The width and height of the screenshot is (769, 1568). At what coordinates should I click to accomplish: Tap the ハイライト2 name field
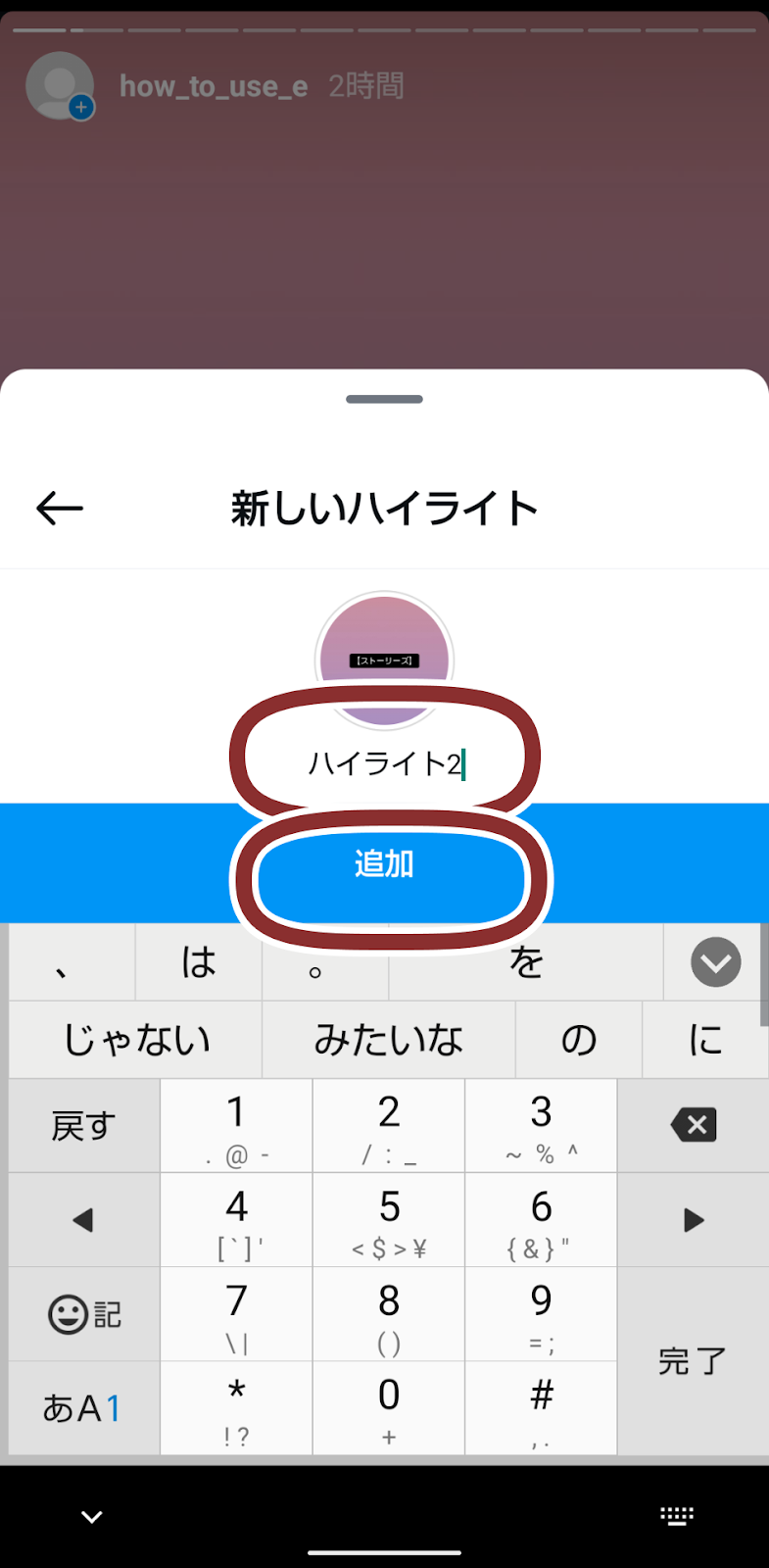385,762
